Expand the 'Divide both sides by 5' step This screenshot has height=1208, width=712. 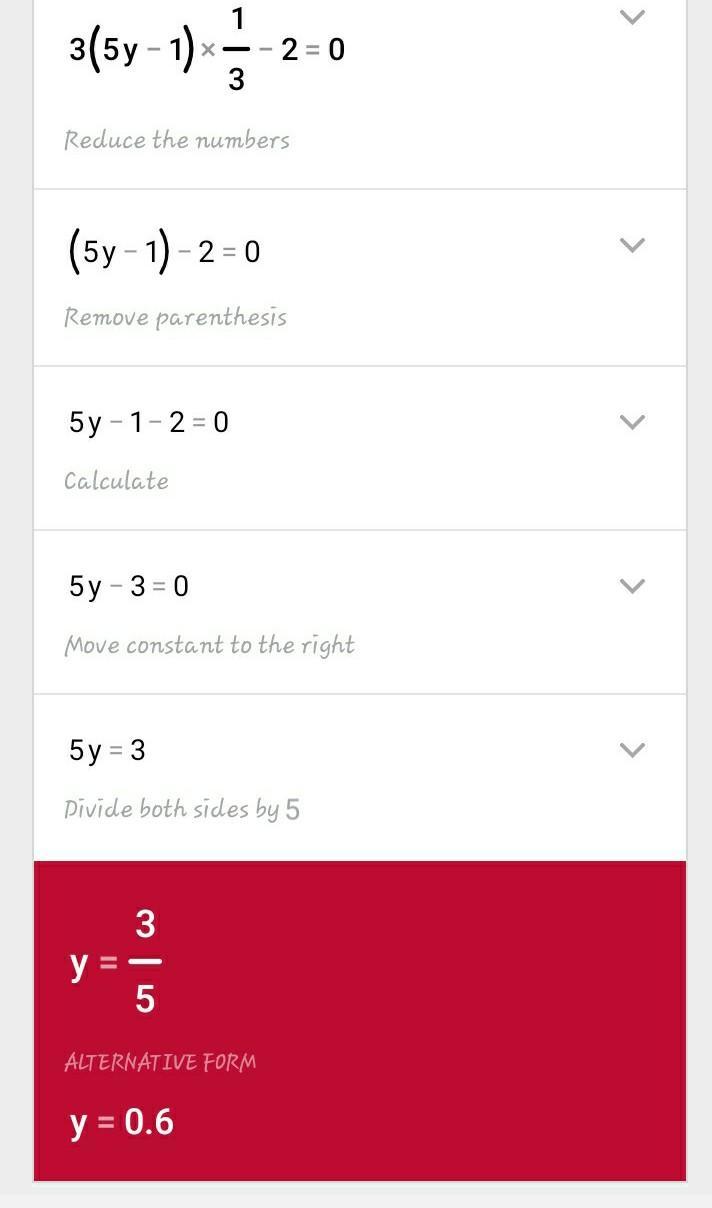click(631, 750)
